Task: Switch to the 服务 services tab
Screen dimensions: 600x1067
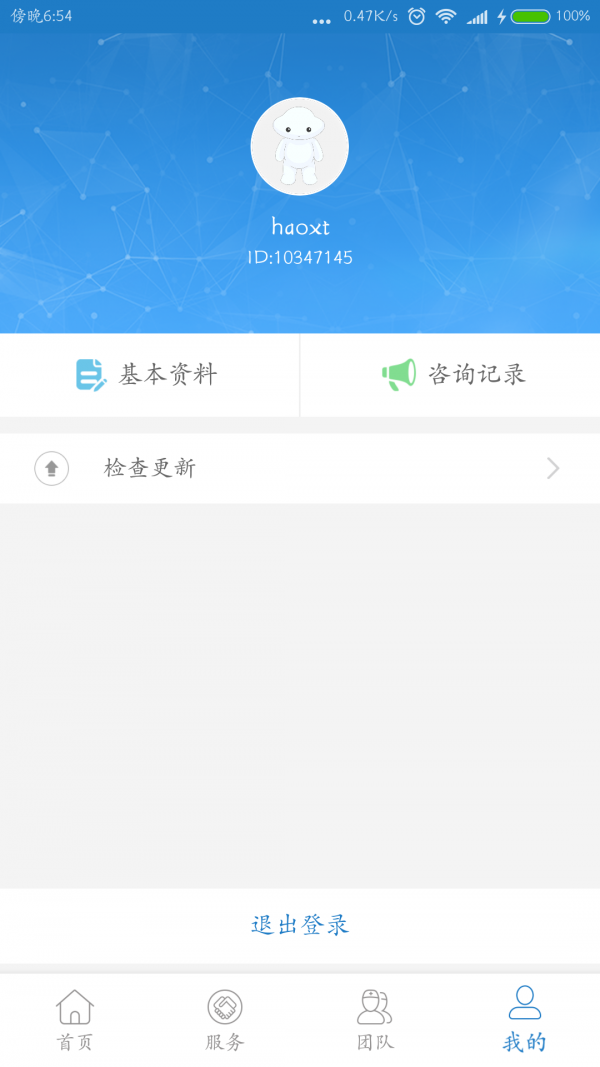Action: click(x=225, y=1019)
